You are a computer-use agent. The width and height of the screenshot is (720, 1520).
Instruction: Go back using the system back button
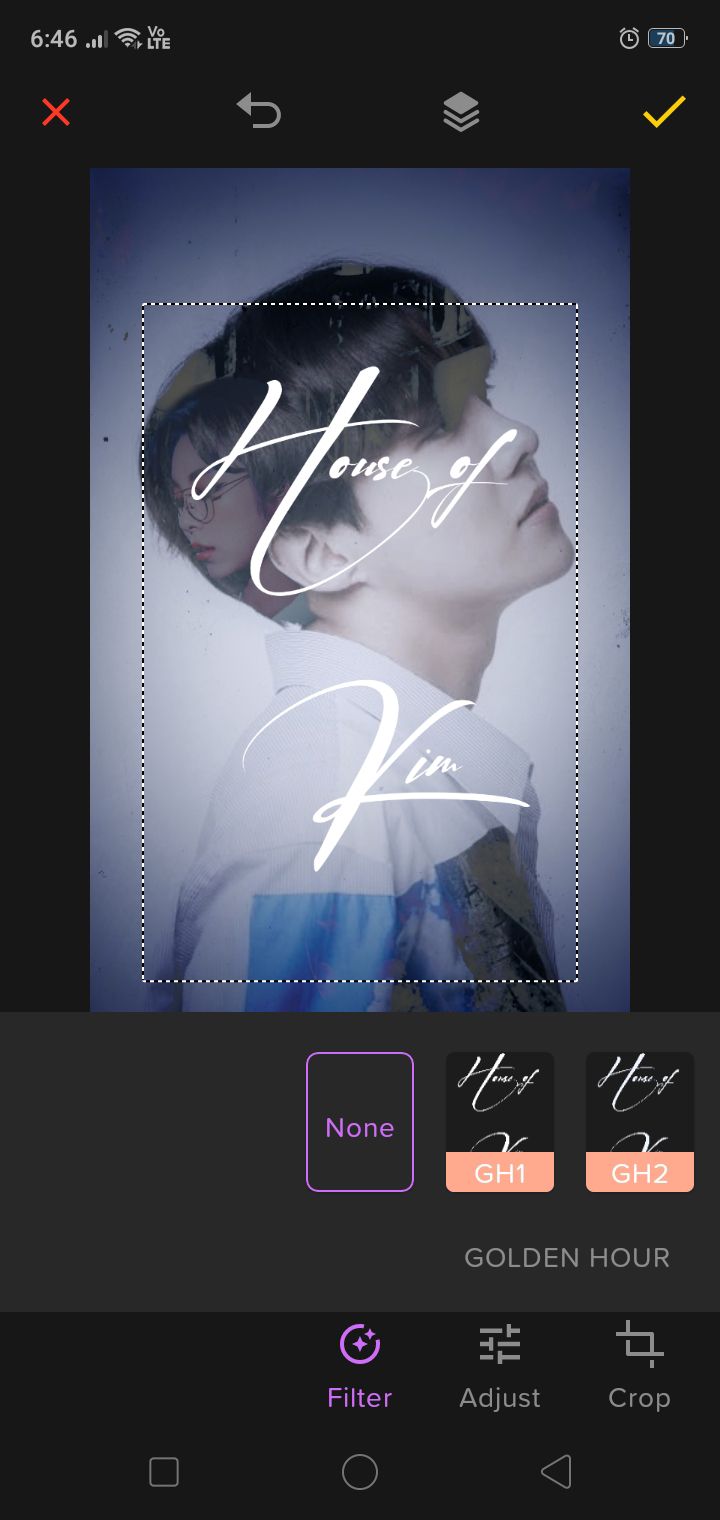[x=556, y=1472]
